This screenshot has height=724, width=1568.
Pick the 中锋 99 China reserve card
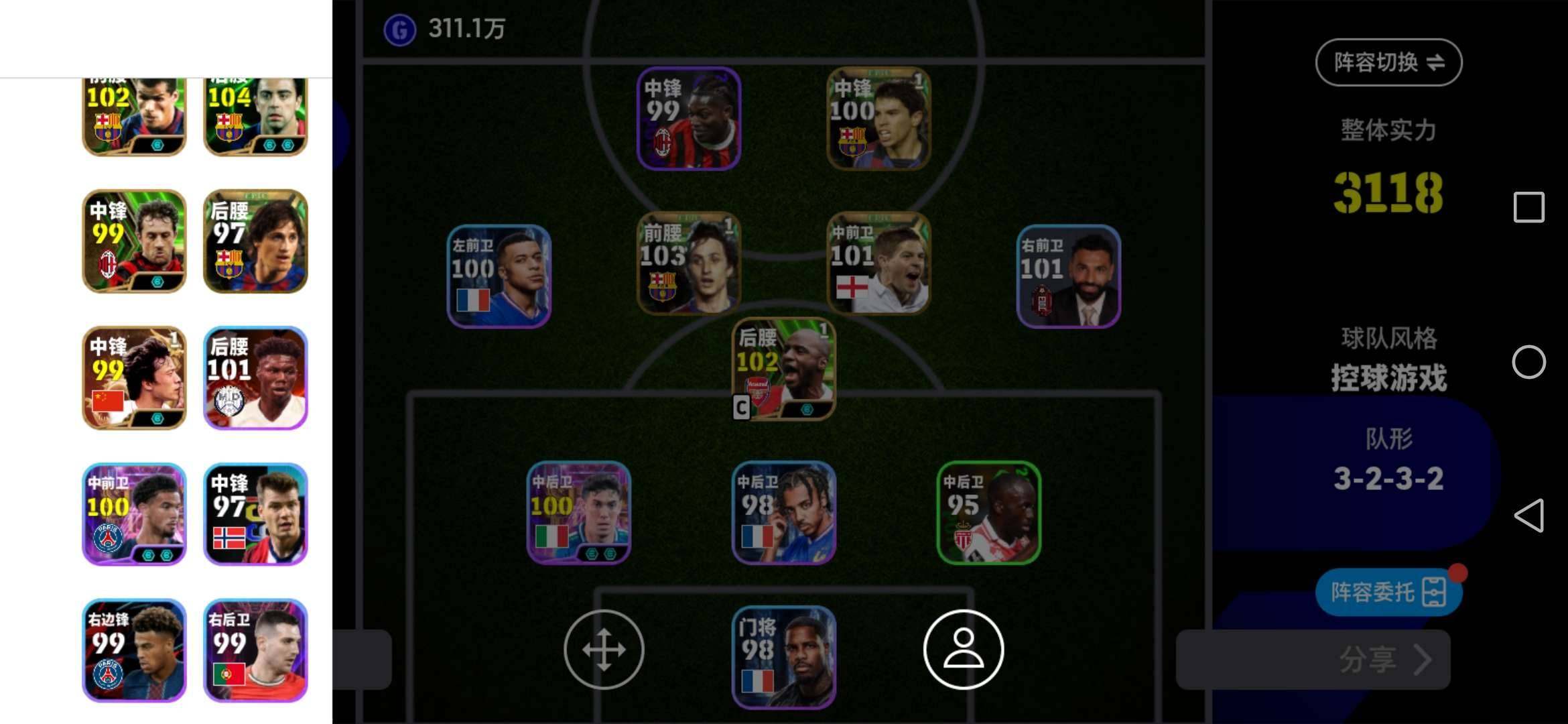[134, 377]
